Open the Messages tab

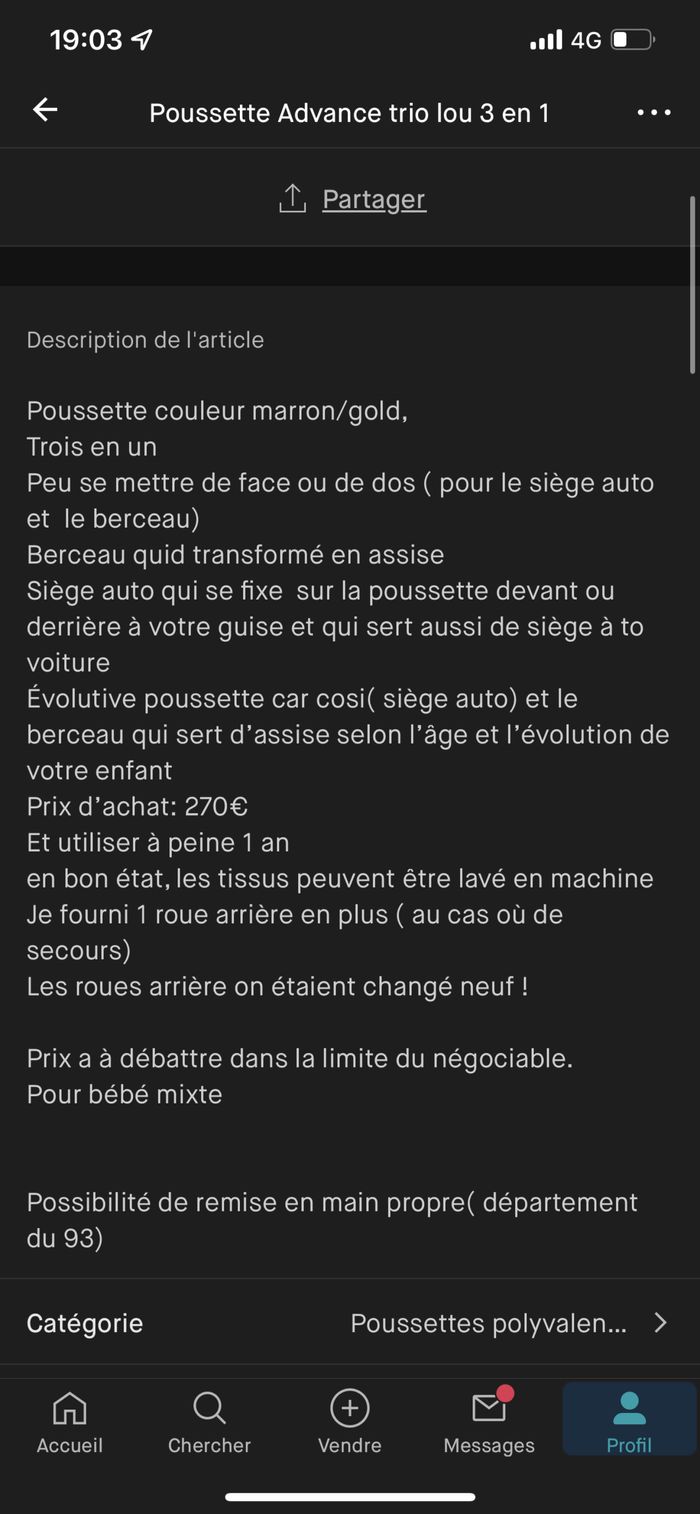tap(489, 1421)
